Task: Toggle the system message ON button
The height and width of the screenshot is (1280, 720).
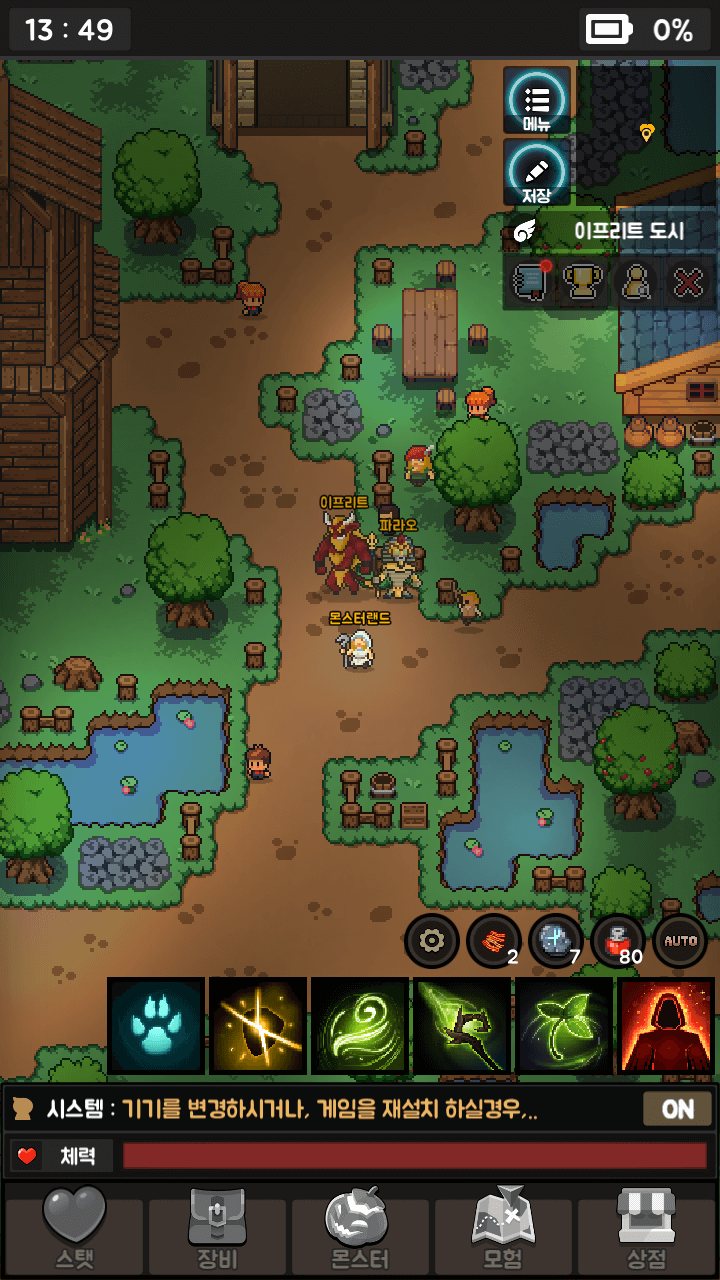Action: point(677,1108)
